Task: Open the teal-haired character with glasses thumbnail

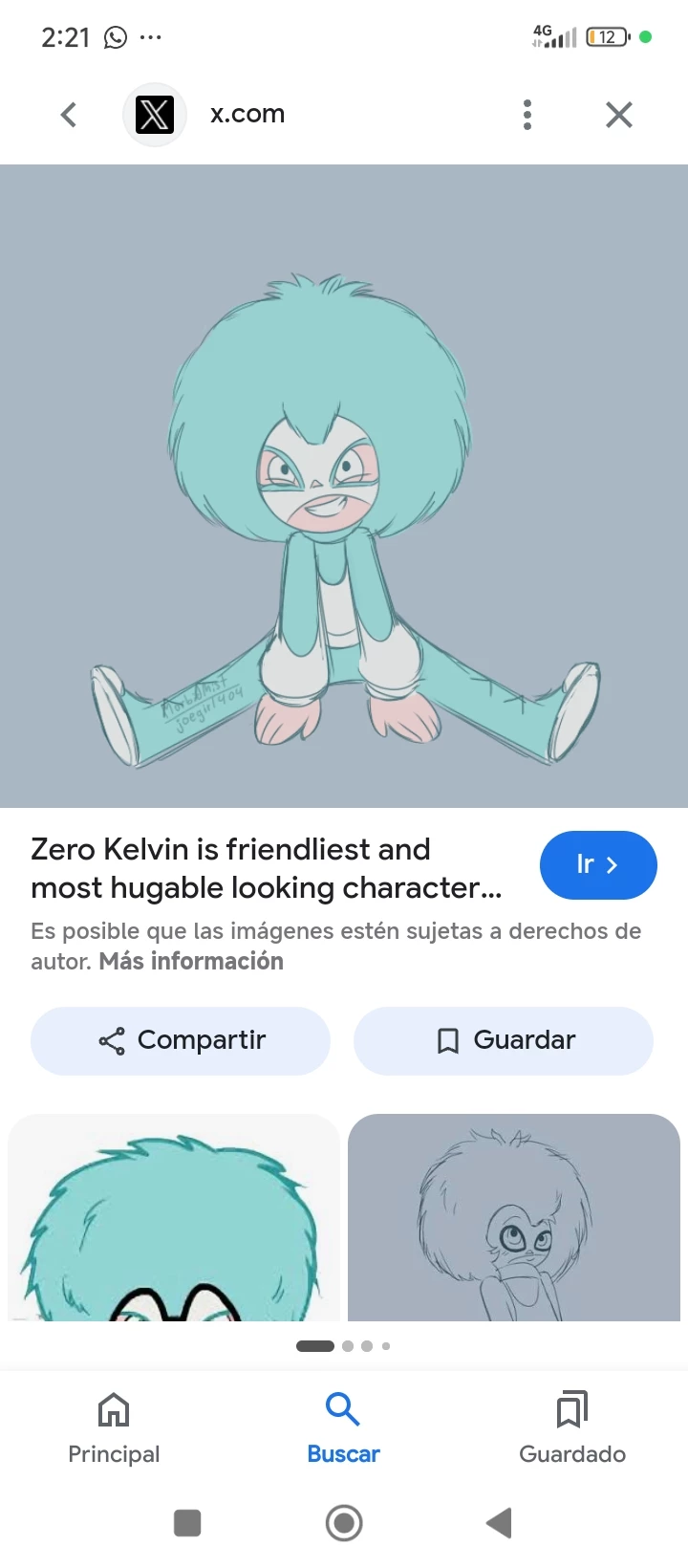Action: (174, 1217)
